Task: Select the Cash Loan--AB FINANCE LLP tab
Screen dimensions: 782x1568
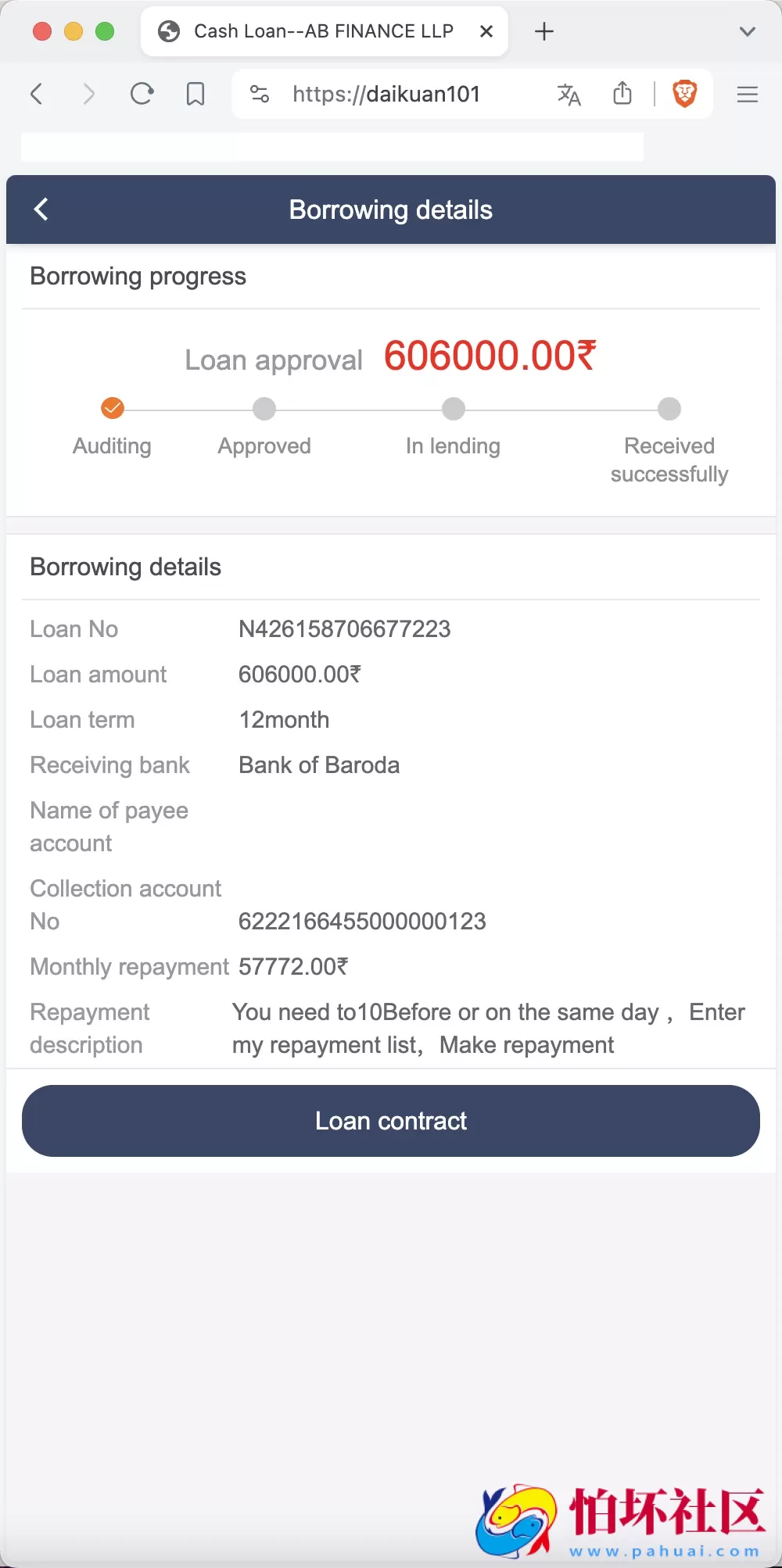Action: (x=323, y=31)
